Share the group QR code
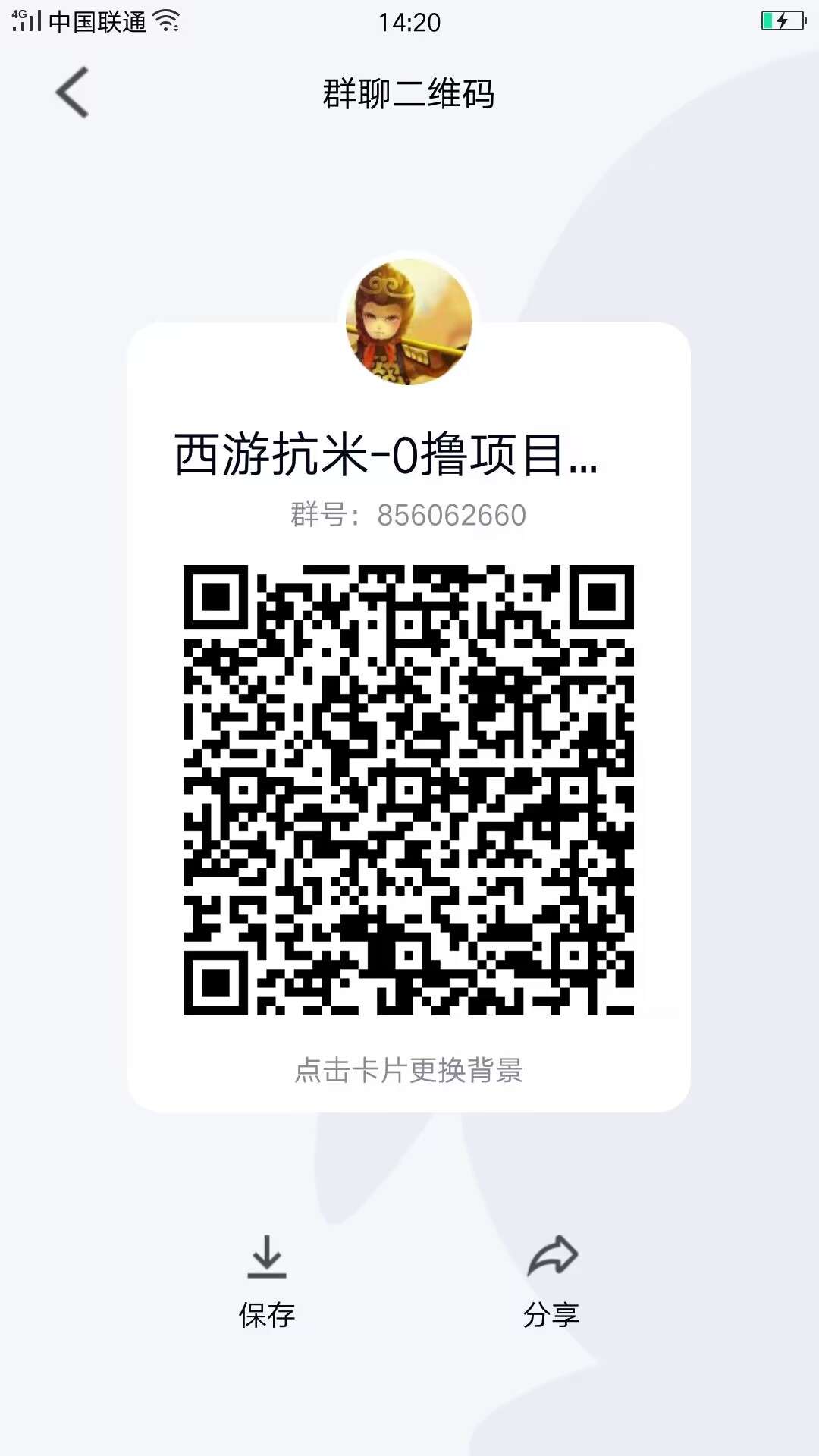This screenshot has width=819, height=1456. point(551,1282)
